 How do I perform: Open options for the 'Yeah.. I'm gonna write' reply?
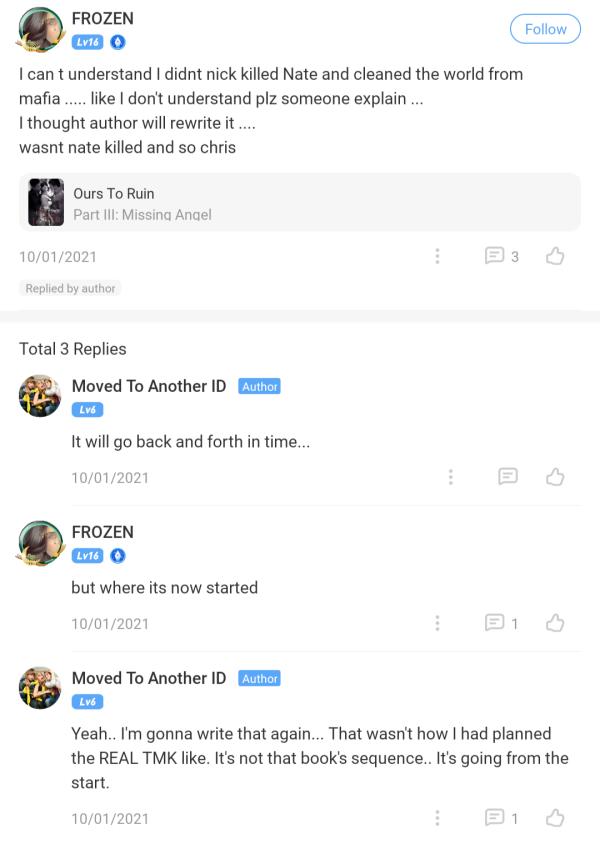(437, 818)
